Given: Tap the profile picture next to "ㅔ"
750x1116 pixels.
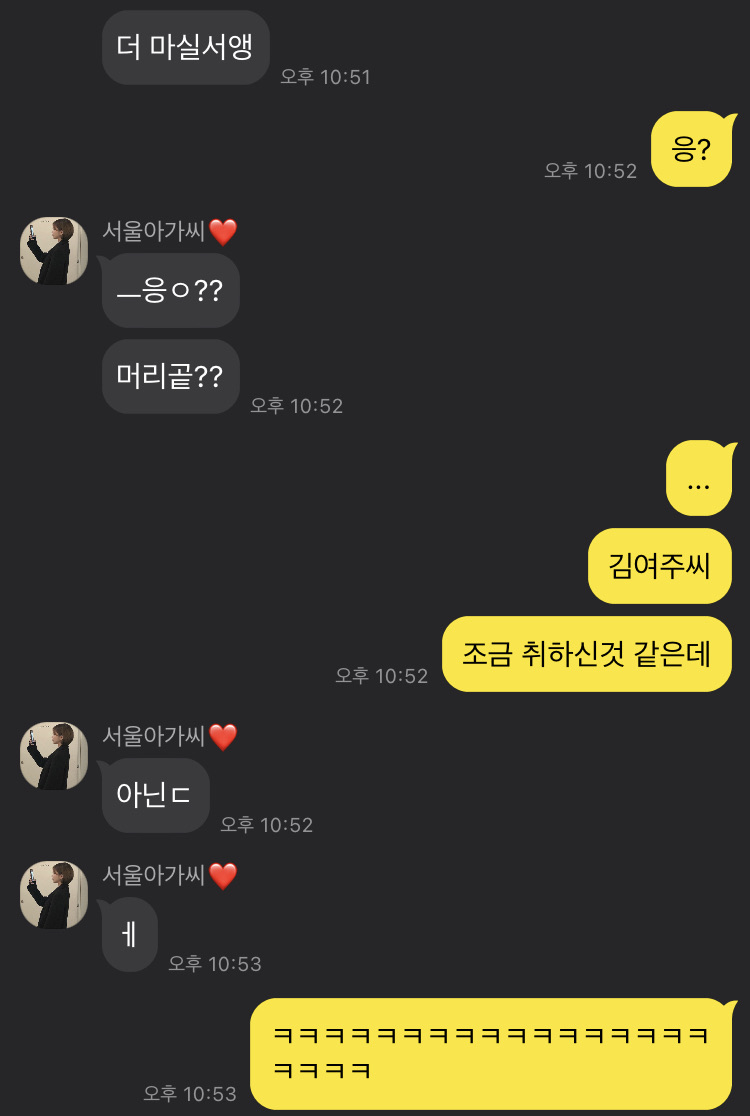Looking at the screenshot, I should 54,895.
